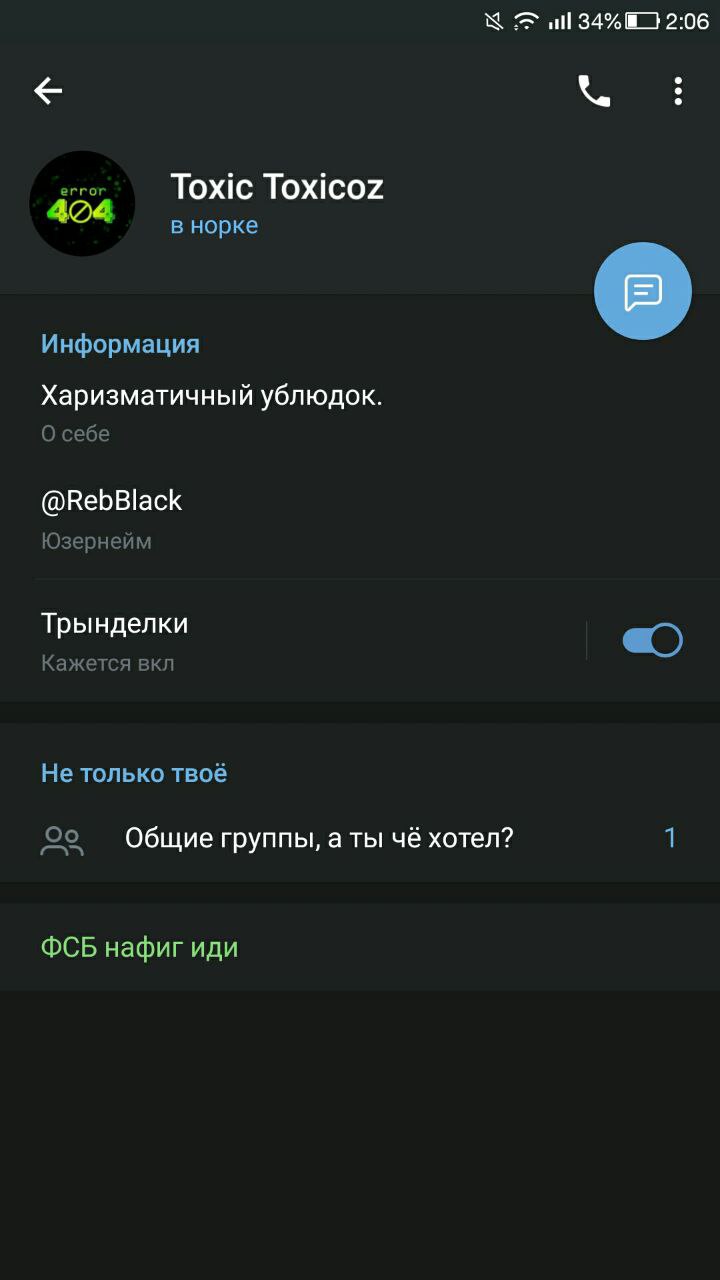Tap the @RebBlack username row
This screenshot has height=1280, width=720.
coord(360,520)
